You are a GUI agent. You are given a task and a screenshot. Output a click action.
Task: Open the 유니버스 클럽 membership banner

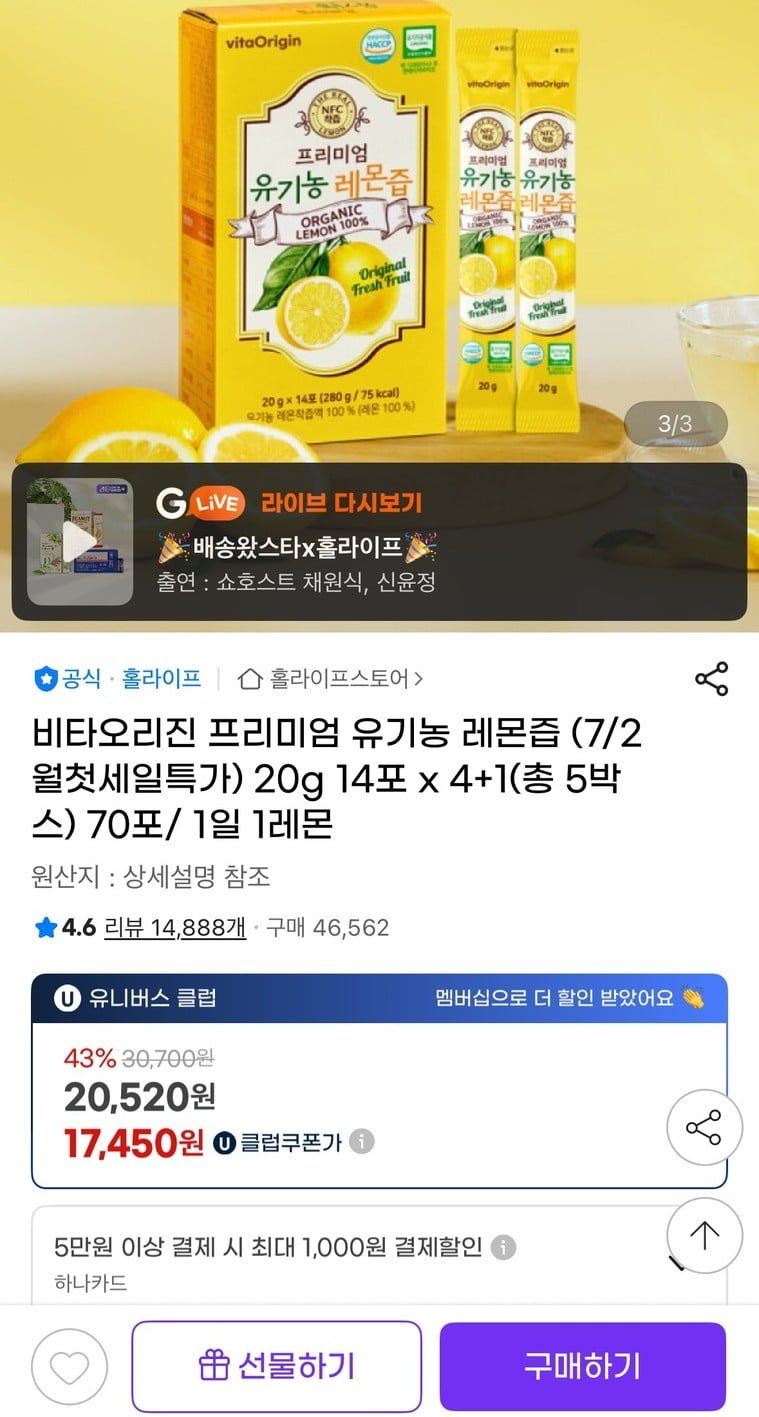point(379,997)
